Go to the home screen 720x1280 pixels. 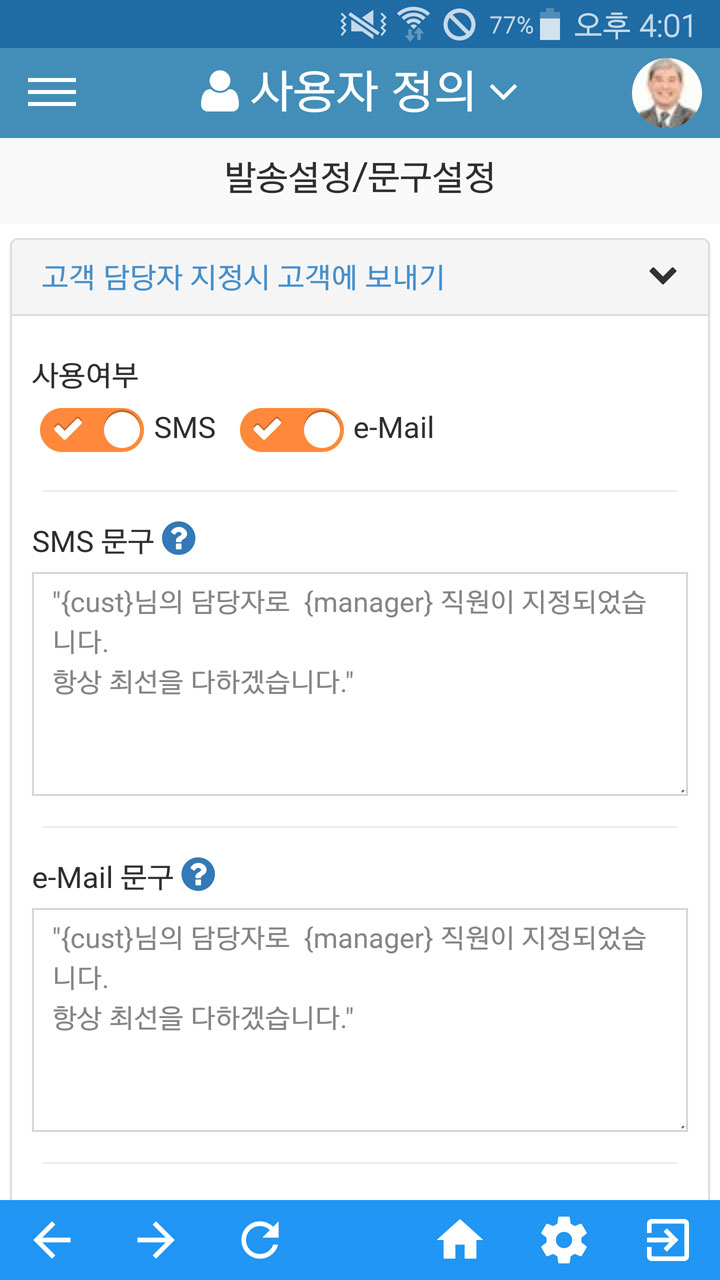click(x=460, y=1241)
